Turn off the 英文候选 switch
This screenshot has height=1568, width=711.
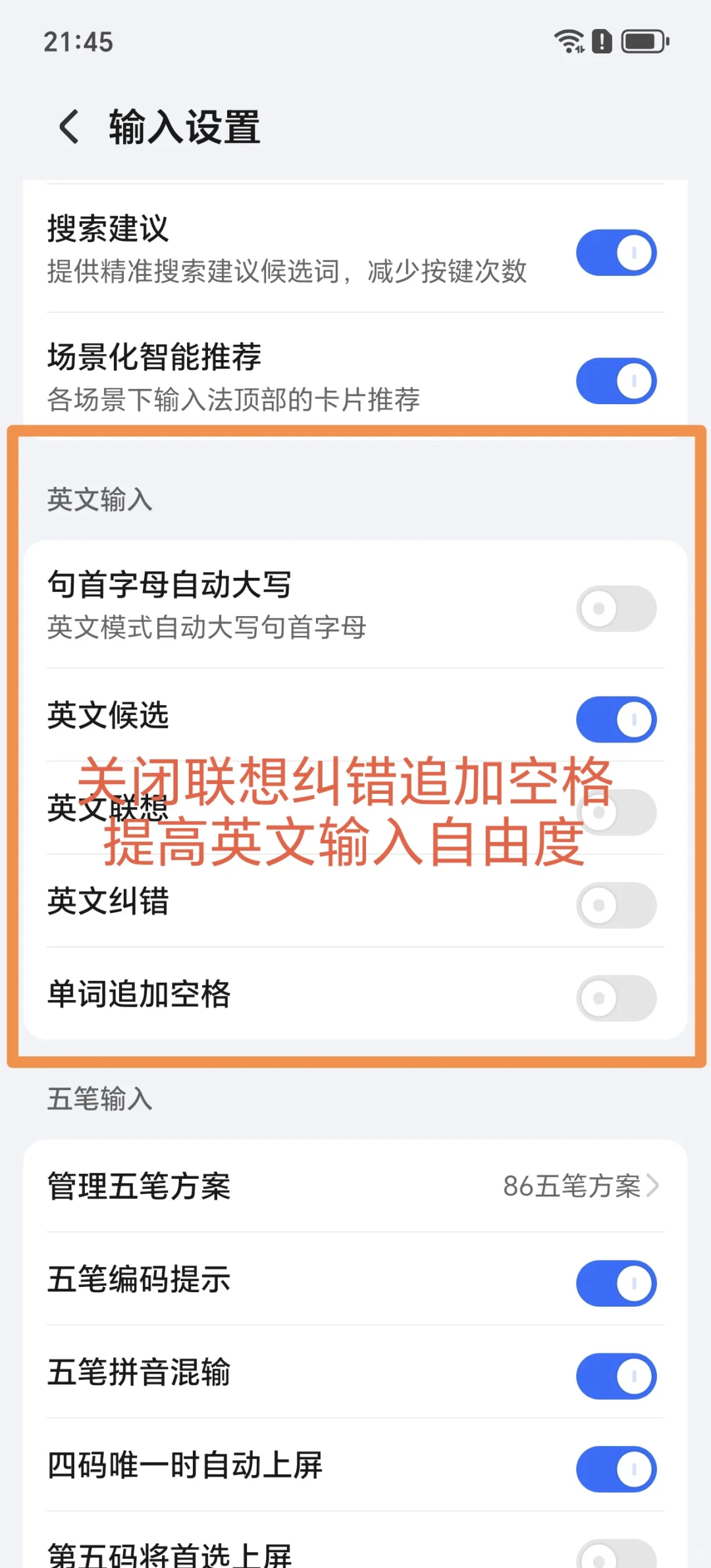click(x=616, y=719)
